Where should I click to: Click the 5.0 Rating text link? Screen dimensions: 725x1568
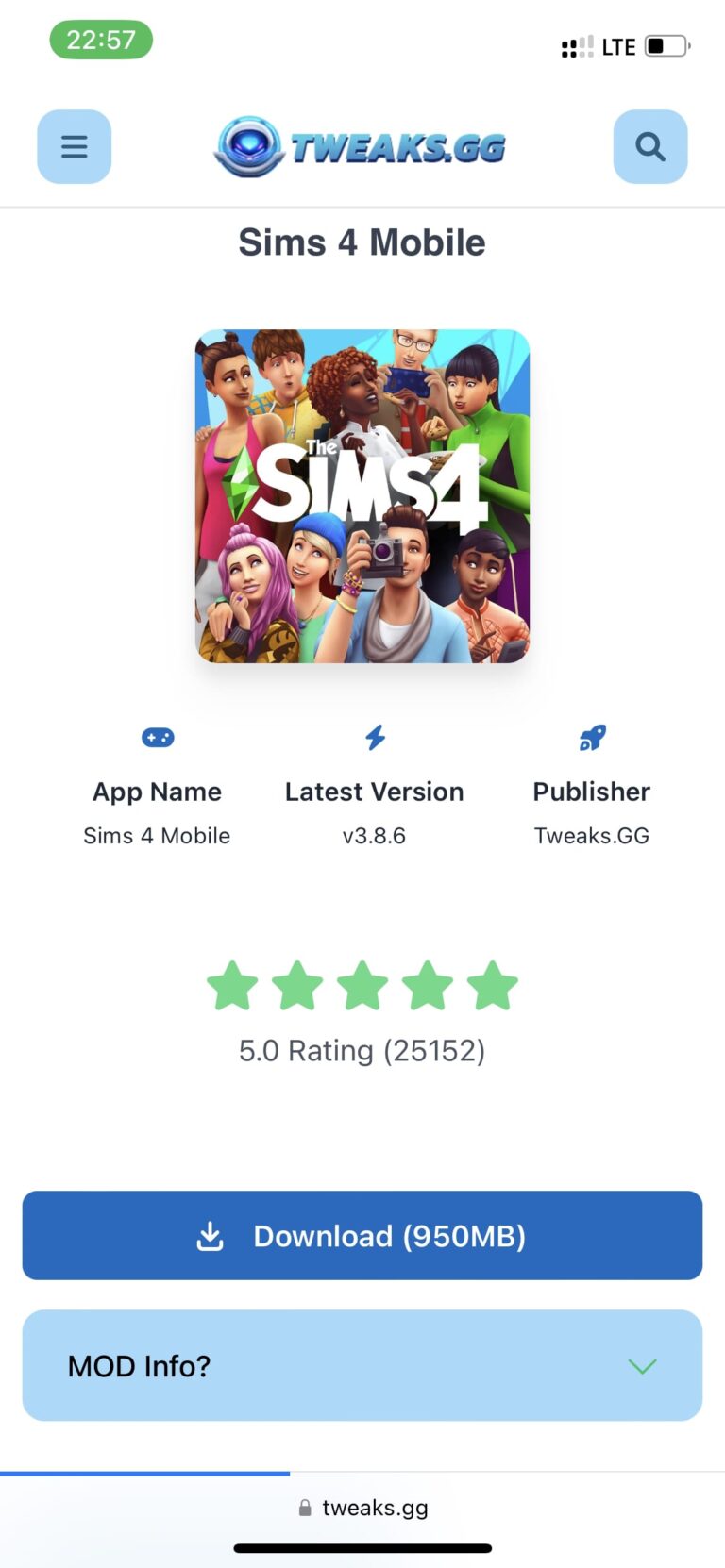362,1050
